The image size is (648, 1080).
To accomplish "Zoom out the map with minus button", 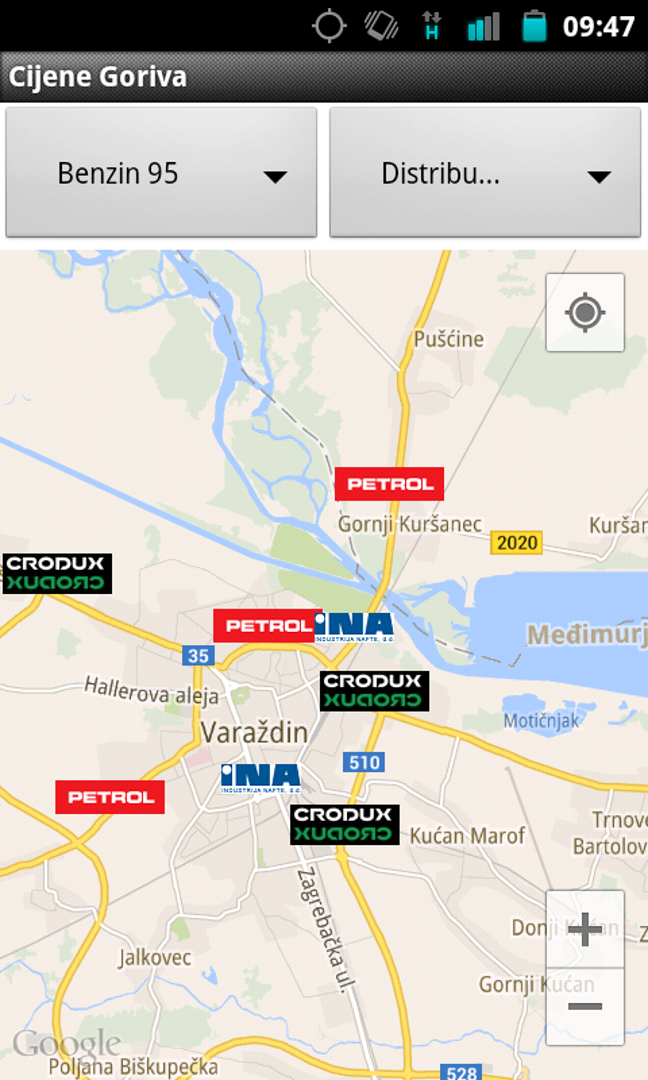I will coord(585,1006).
